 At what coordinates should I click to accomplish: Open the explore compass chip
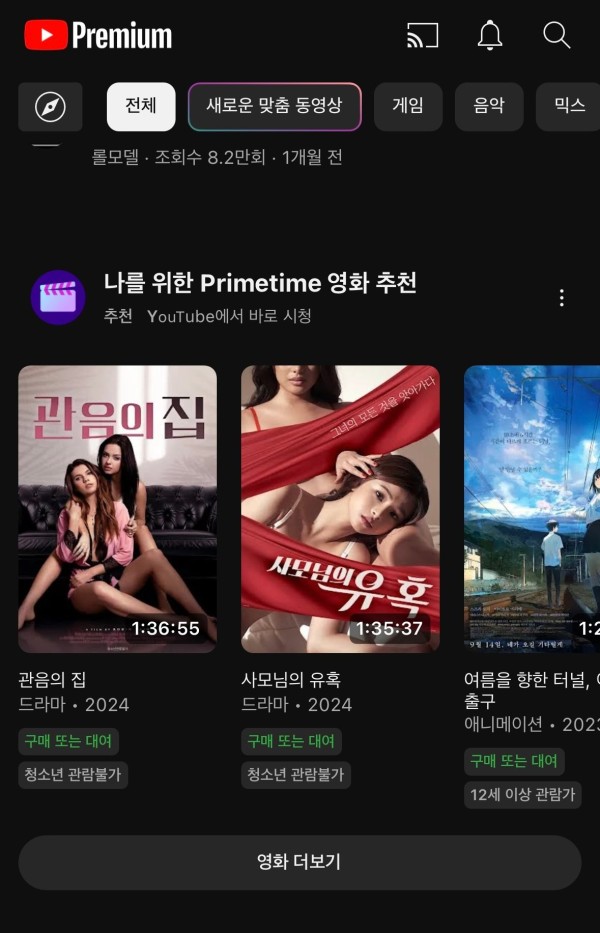tap(50, 106)
